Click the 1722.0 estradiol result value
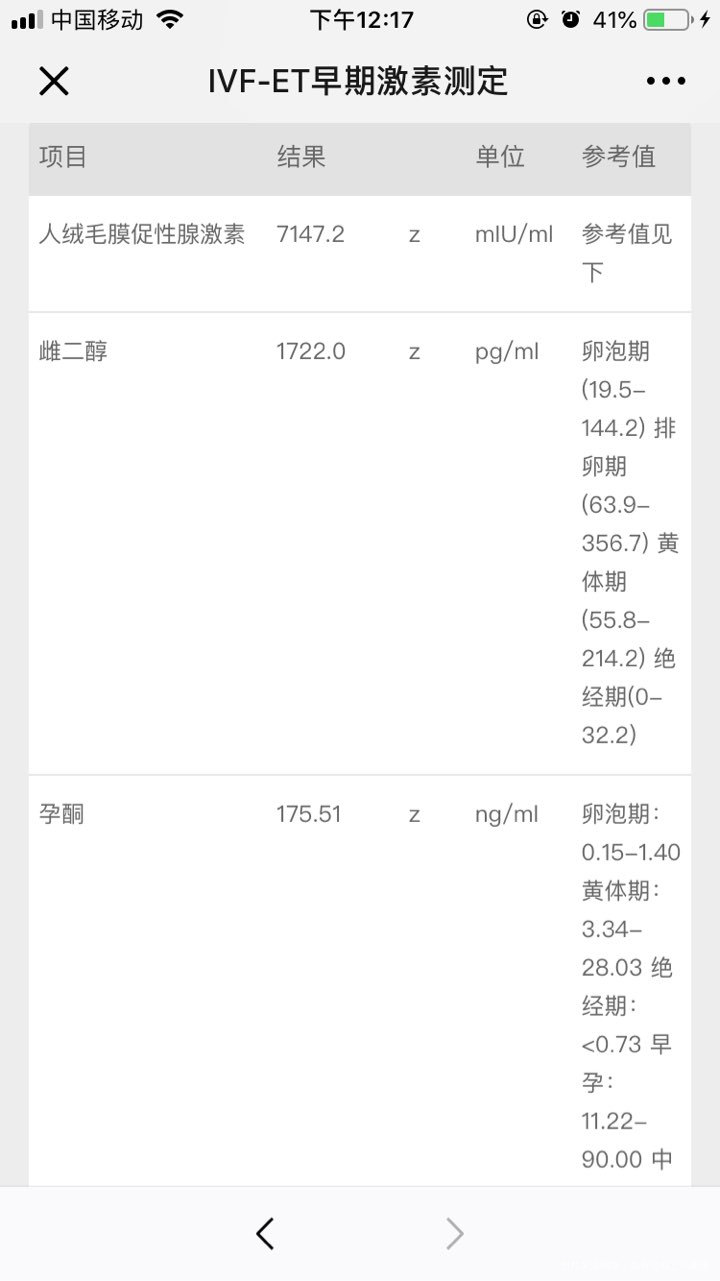720x1281 pixels. (x=310, y=352)
